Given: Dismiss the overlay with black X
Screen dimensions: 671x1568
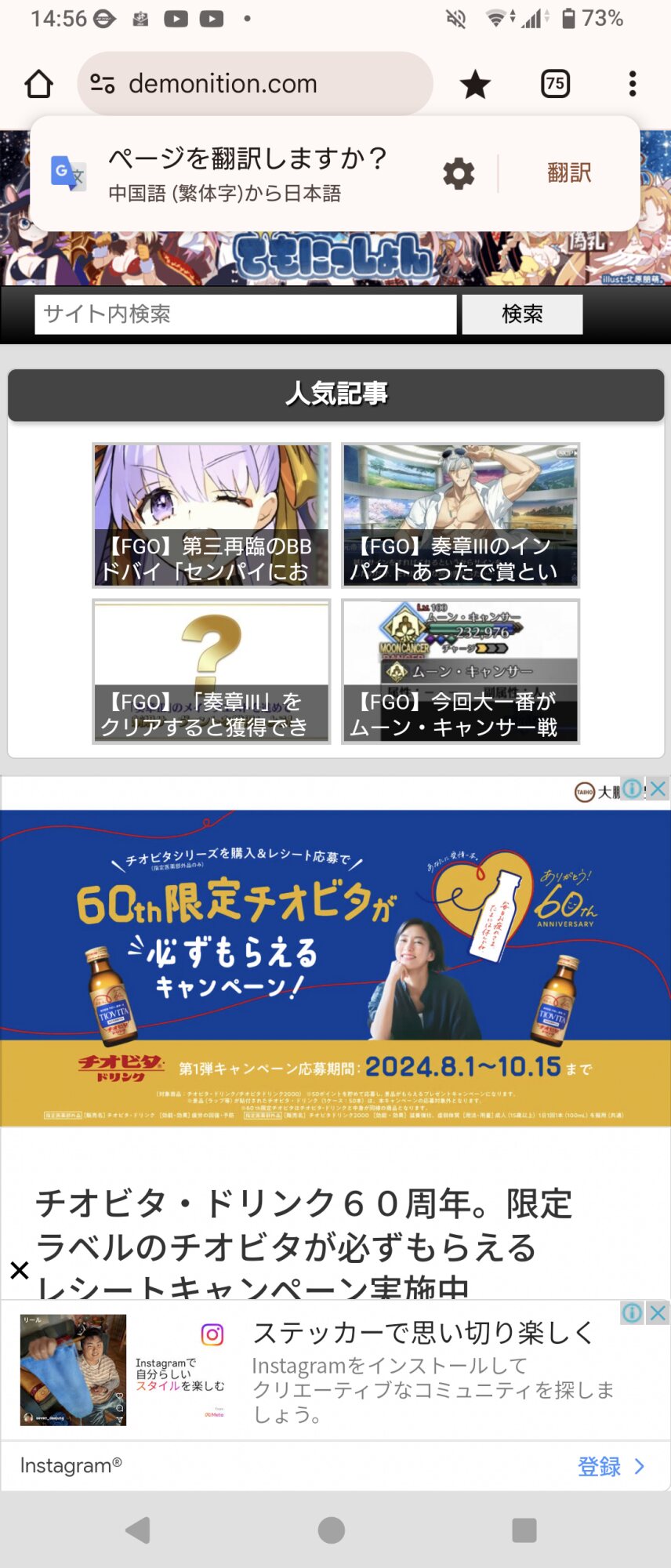Looking at the screenshot, I should point(20,1270).
